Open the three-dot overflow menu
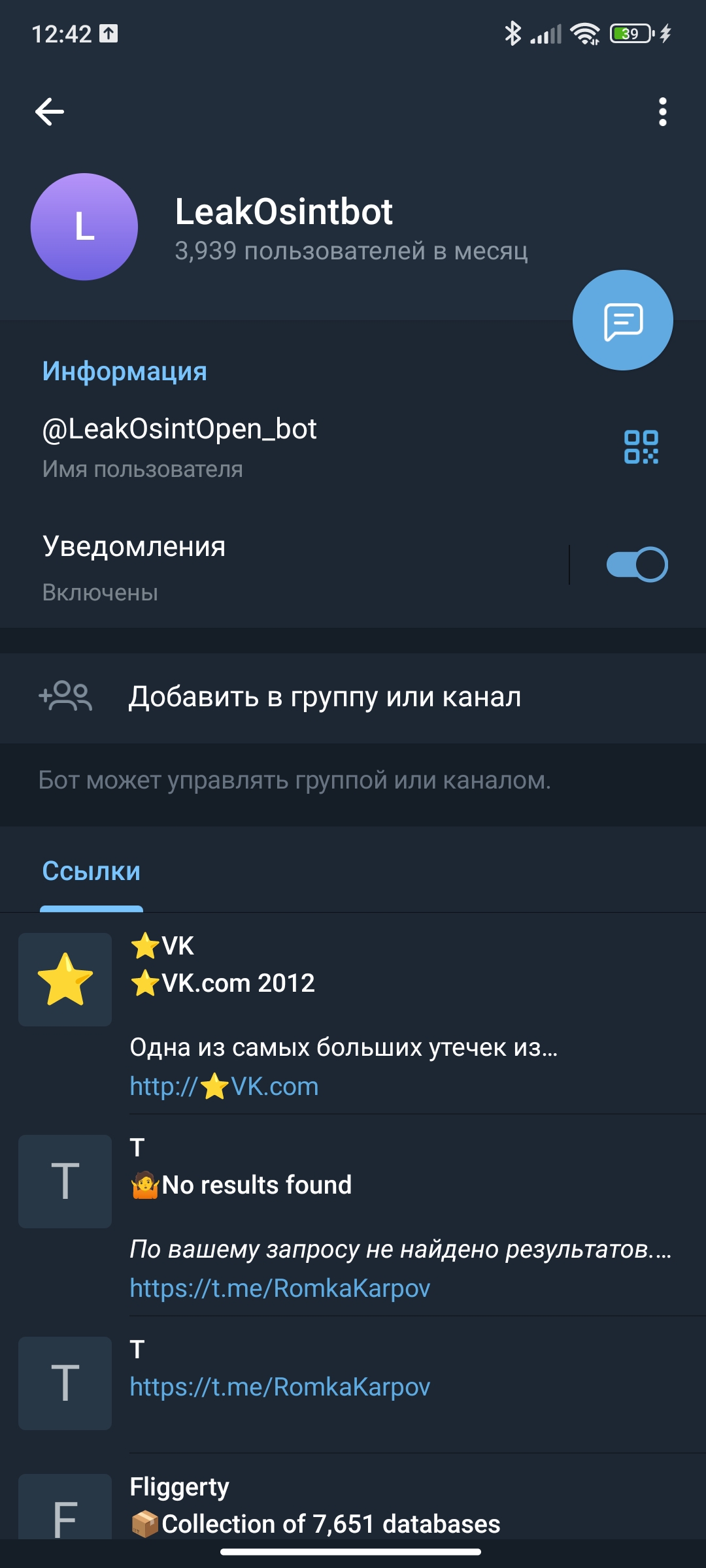 pos(662,112)
